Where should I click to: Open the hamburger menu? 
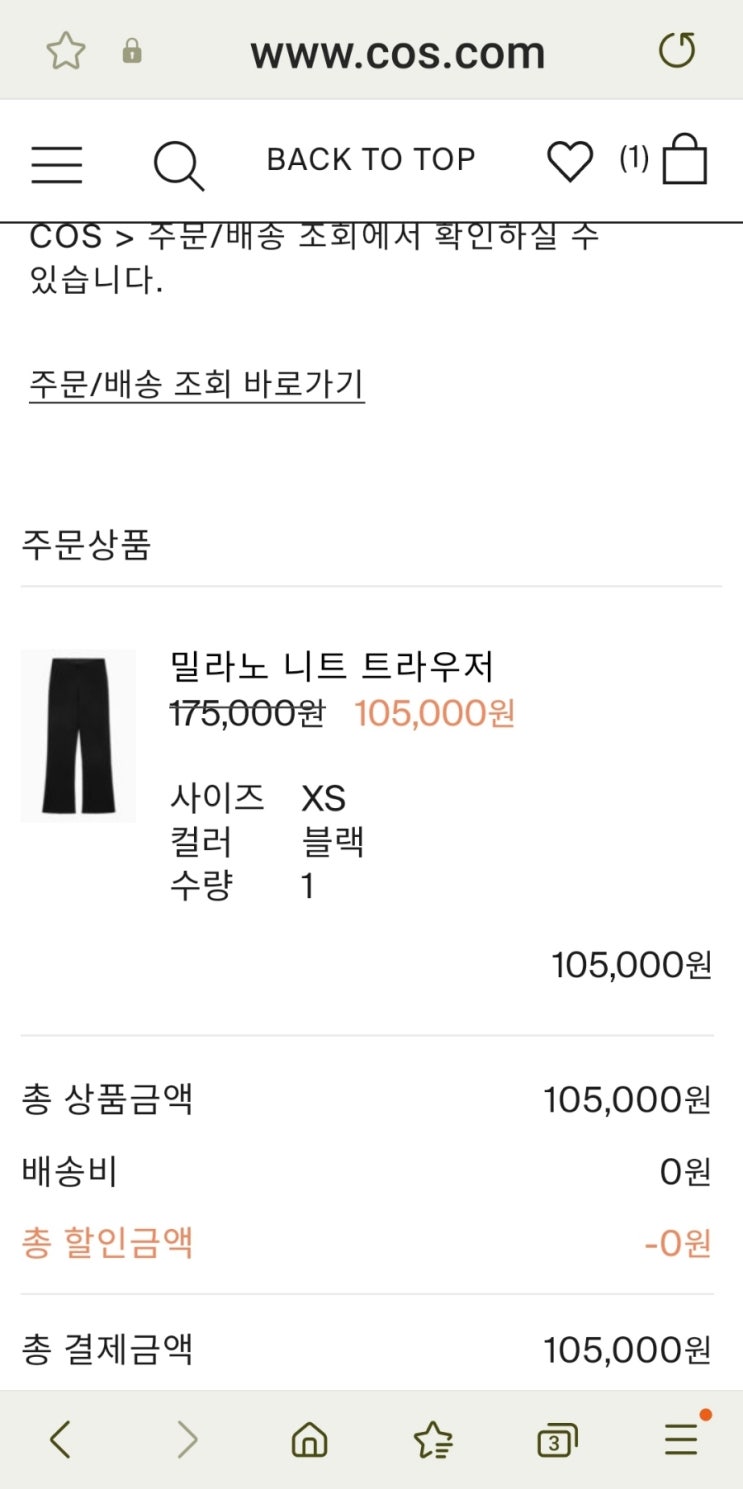57,163
